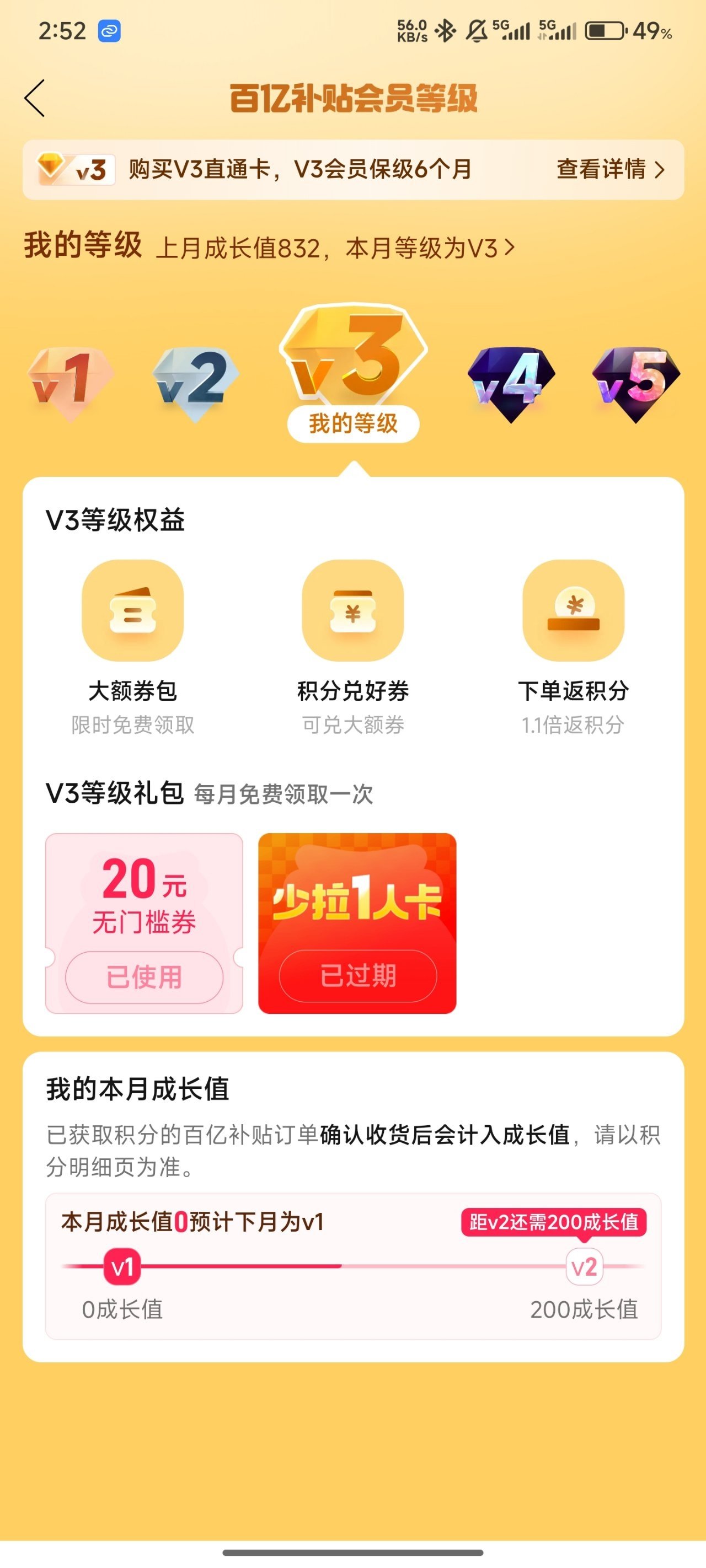Open the 积分兑好券 benefit
Image resolution: width=706 pixels, height=1568 pixels.
(352, 610)
